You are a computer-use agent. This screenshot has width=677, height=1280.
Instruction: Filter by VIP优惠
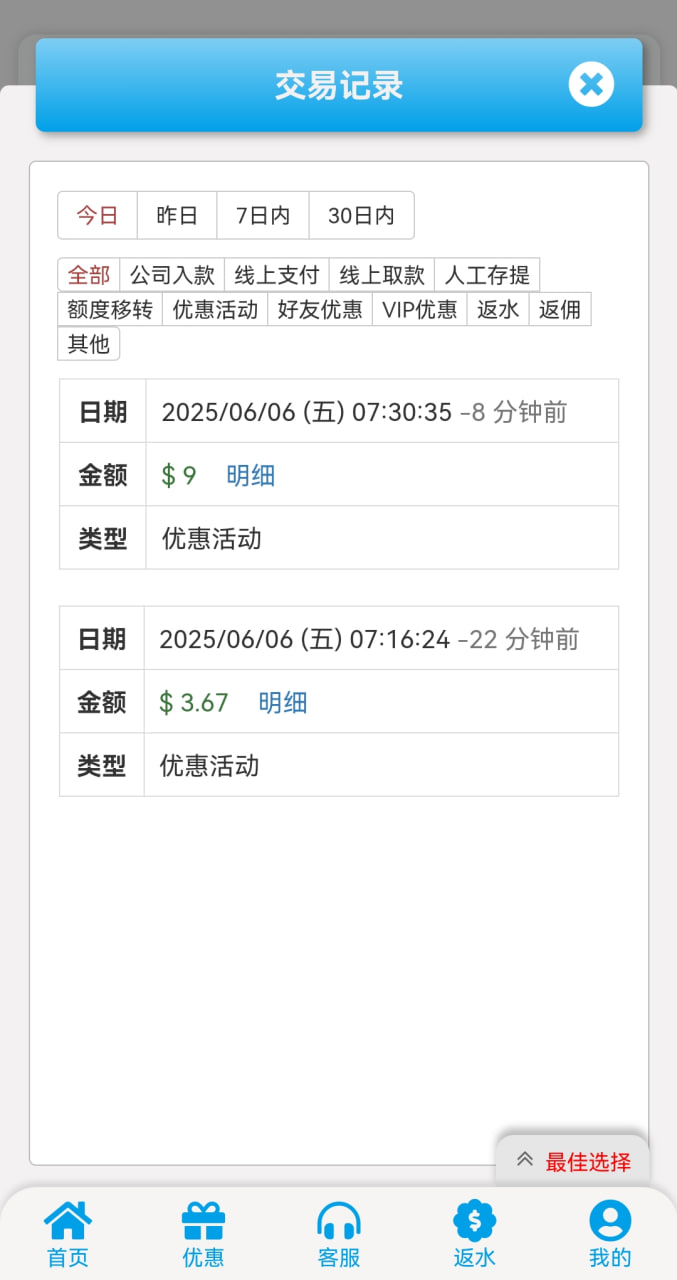pos(420,309)
